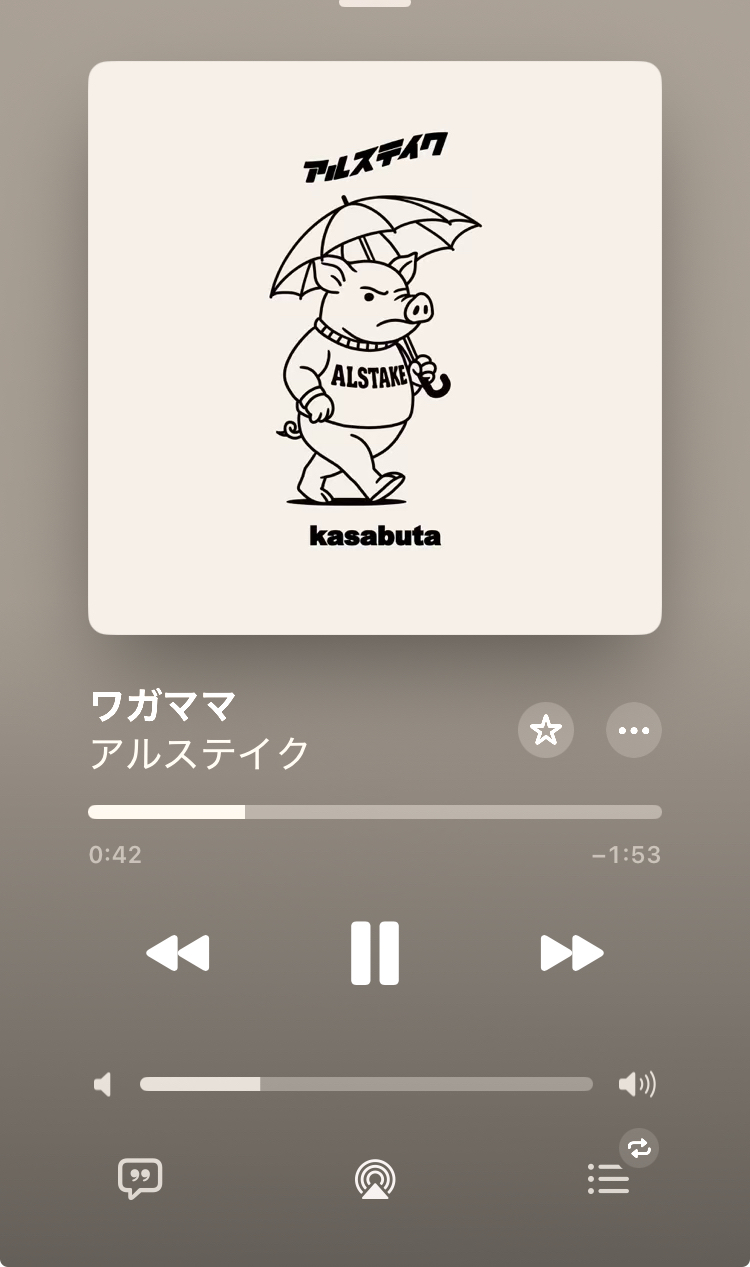Tap the volume slider to adjust level
The height and width of the screenshot is (1267, 750).
[x=366, y=1084]
